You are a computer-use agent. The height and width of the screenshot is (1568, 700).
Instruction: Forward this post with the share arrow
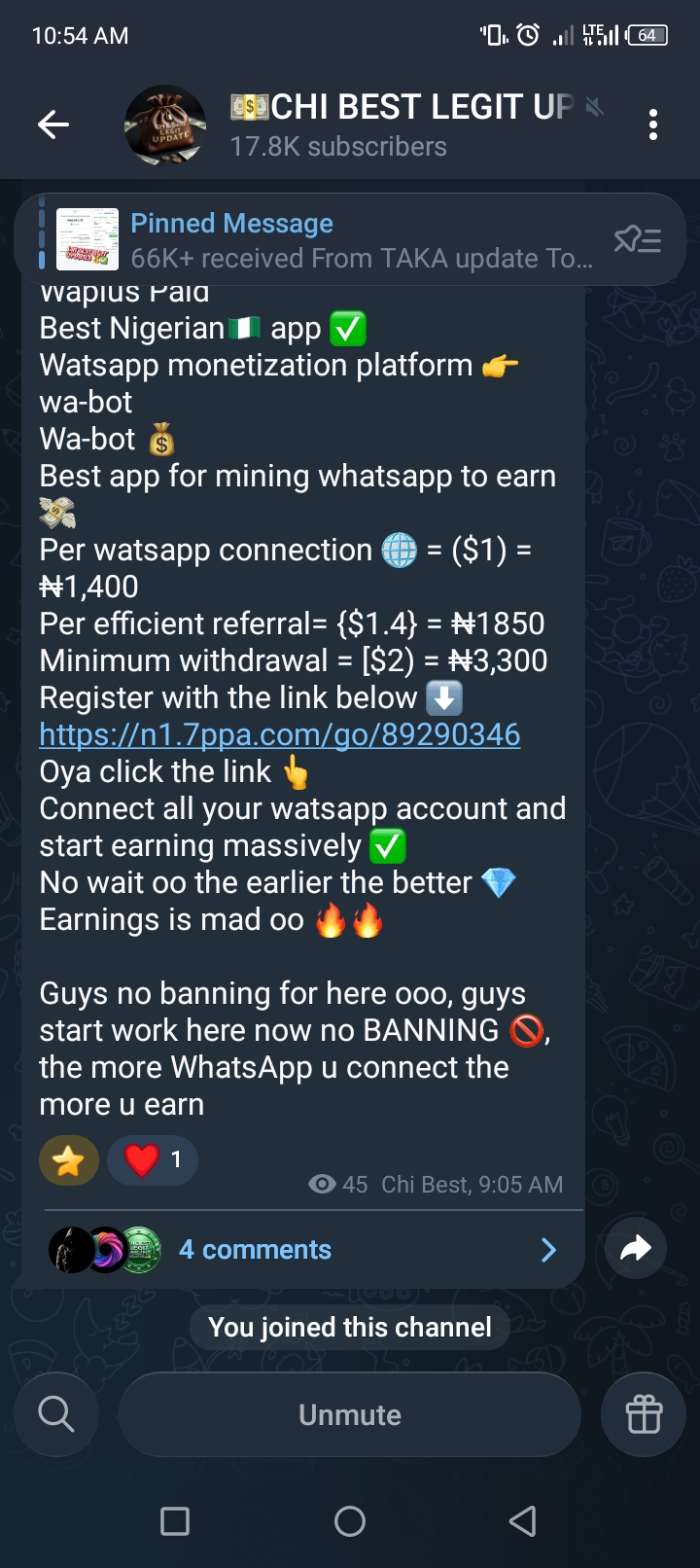coord(636,1248)
